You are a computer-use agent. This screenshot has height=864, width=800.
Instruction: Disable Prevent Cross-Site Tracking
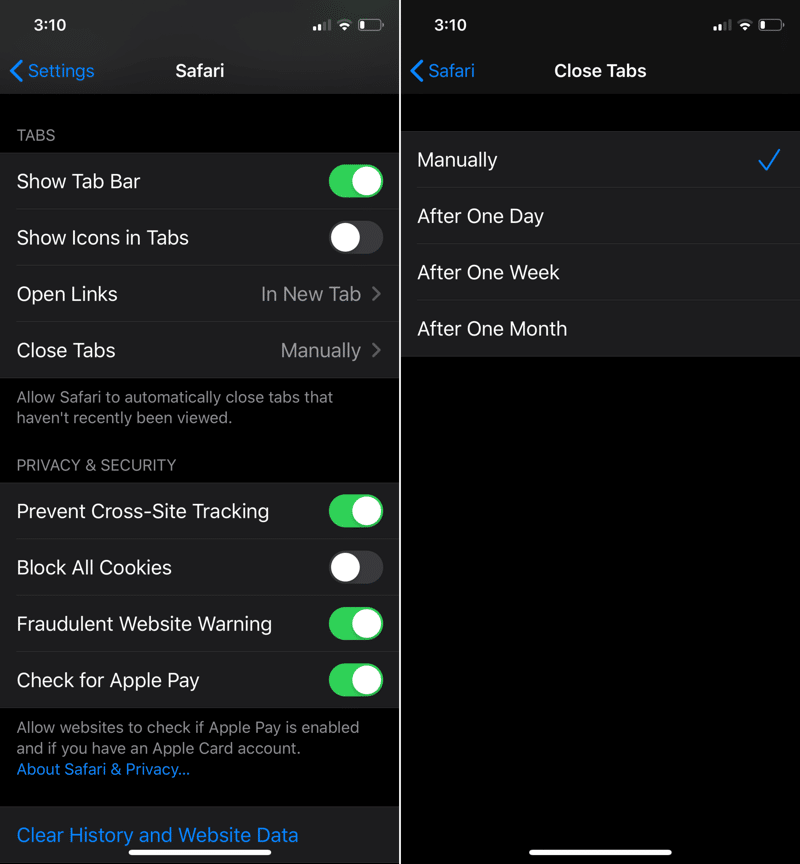click(355, 511)
